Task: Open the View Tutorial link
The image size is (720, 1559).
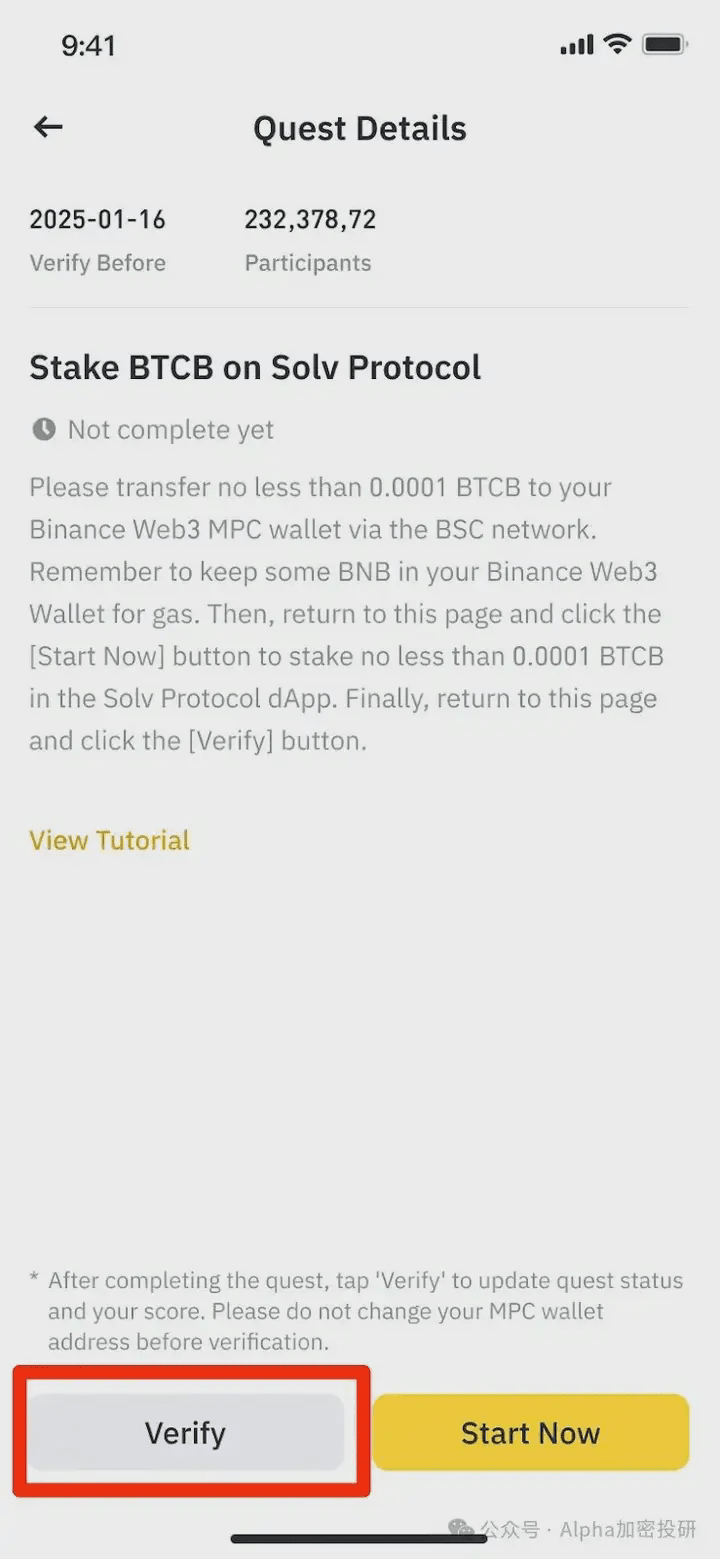Action: (x=110, y=840)
